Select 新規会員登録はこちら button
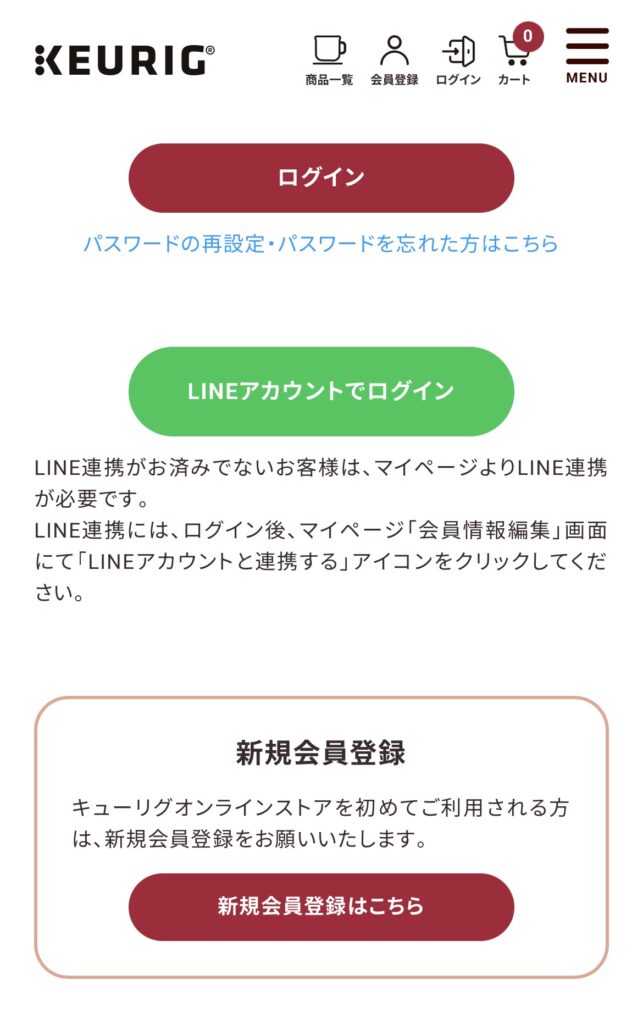The height and width of the screenshot is (1024, 643). [321, 906]
